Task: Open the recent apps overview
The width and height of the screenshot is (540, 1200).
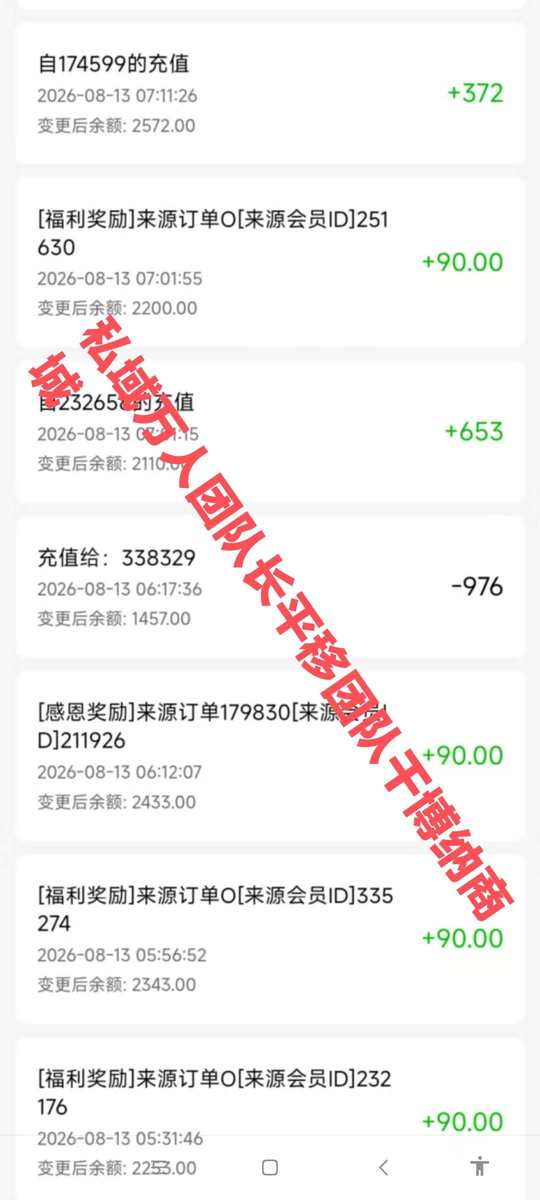Action: pyautogui.click(x=160, y=1167)
